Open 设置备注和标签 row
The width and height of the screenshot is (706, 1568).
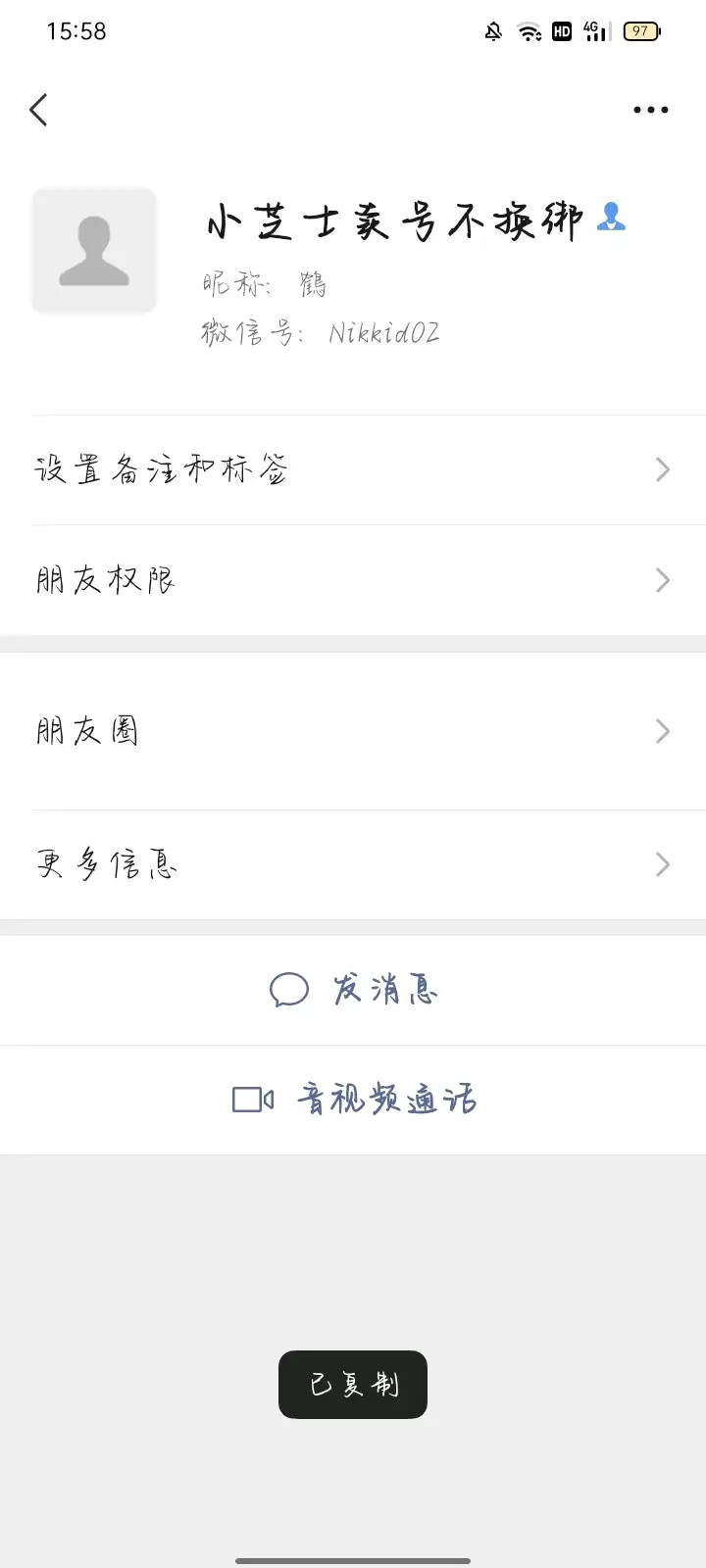[353, 470]
